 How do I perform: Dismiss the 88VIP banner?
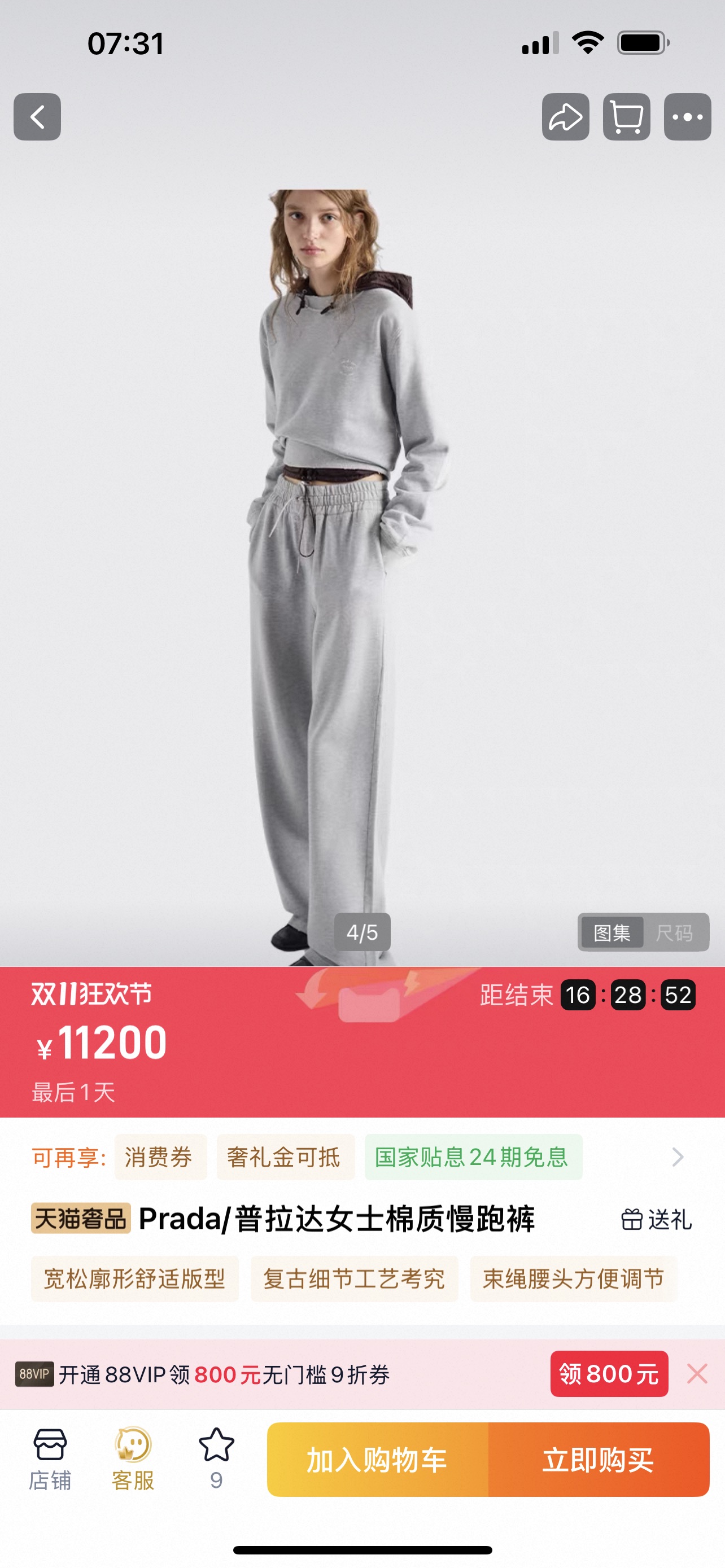tap(697, 1374)
